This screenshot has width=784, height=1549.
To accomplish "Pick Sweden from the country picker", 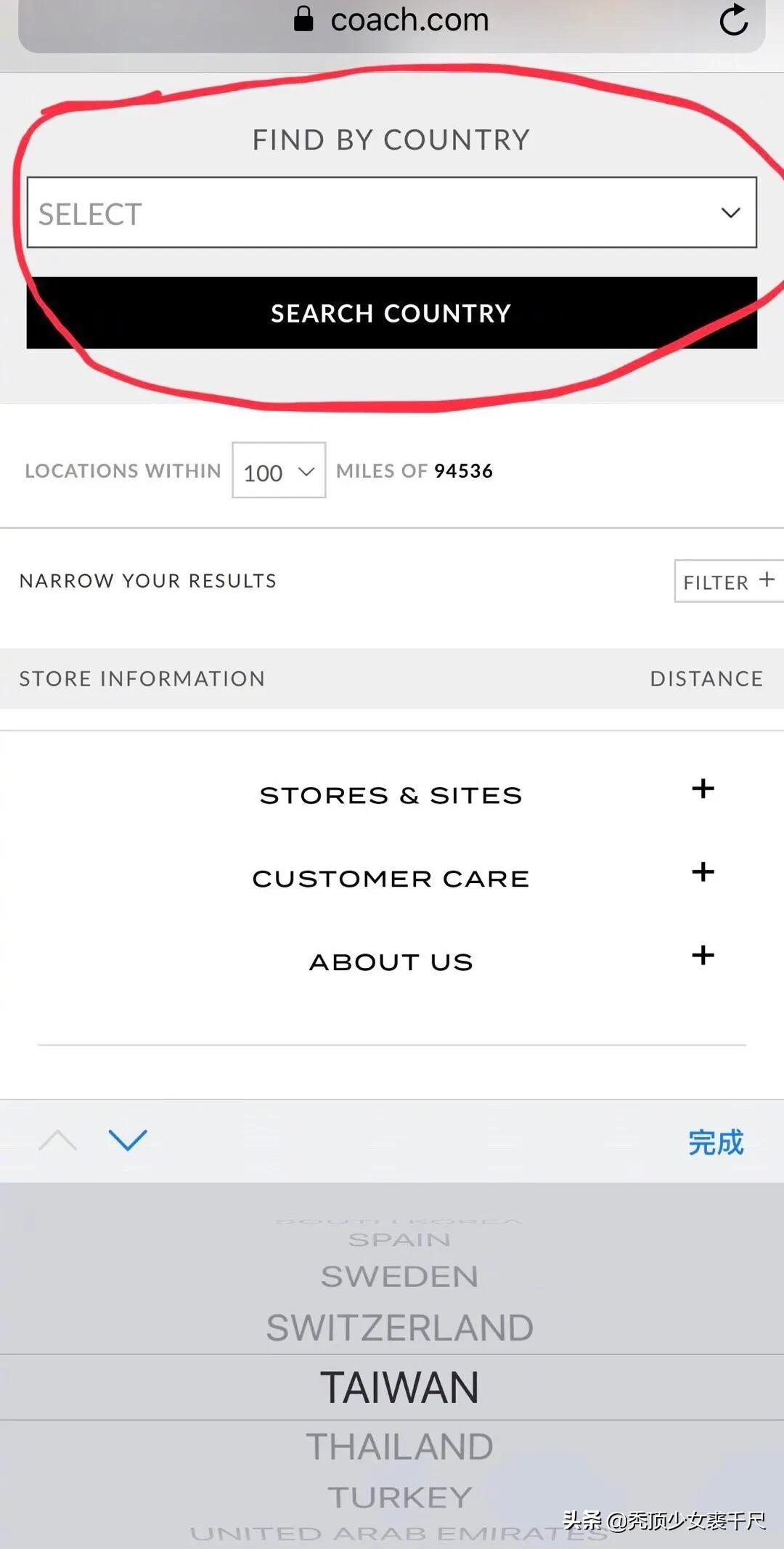I will (399, 1277).
